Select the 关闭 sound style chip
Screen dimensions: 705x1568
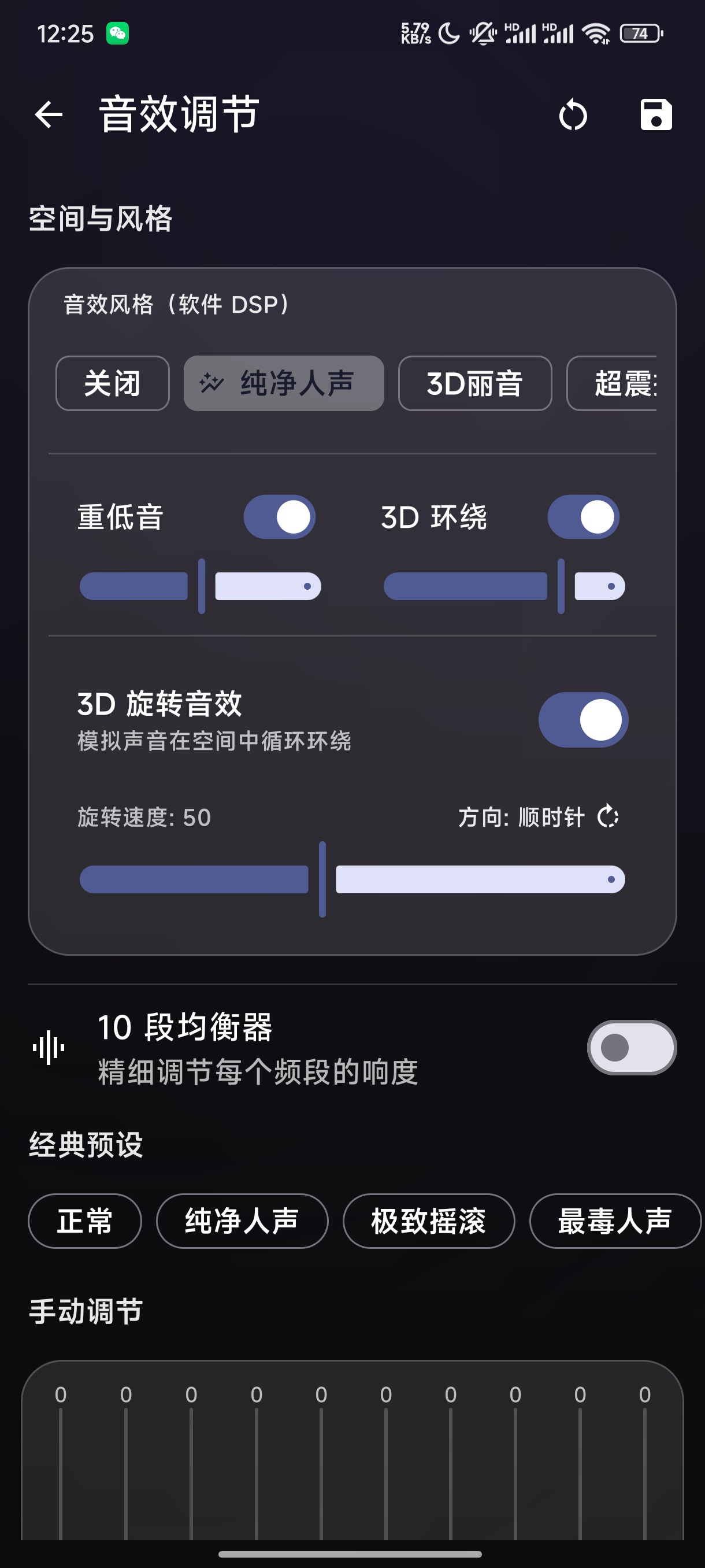point(113,383)
